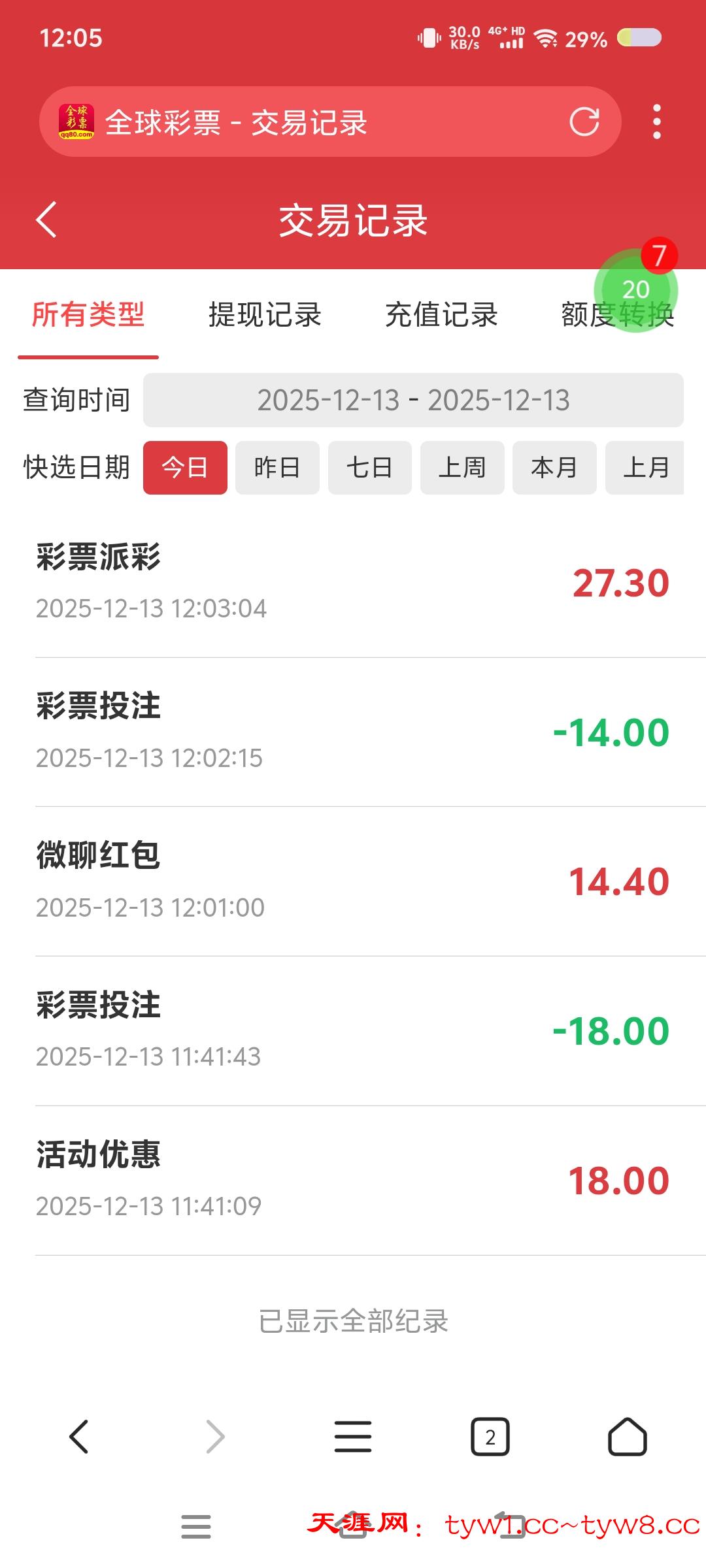Go to the browser home page
Viewport: 706px width, 1568px height.
[627, 1437]
